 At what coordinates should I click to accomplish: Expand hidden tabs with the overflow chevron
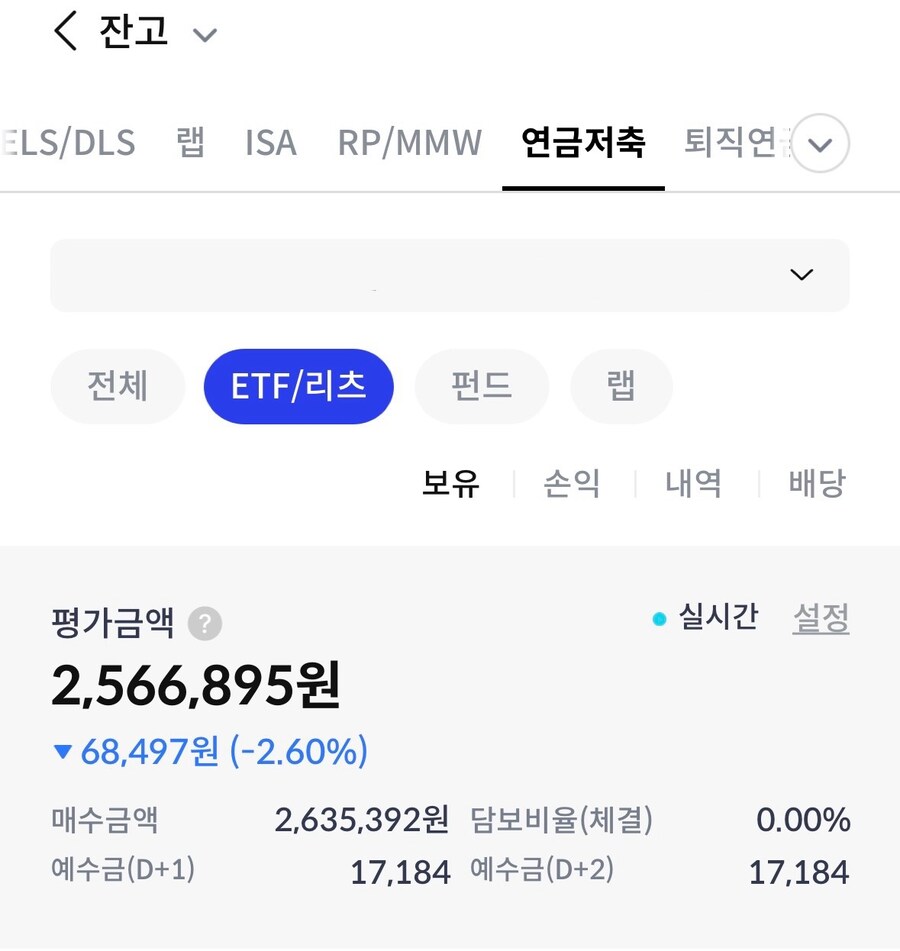[819, 144]
